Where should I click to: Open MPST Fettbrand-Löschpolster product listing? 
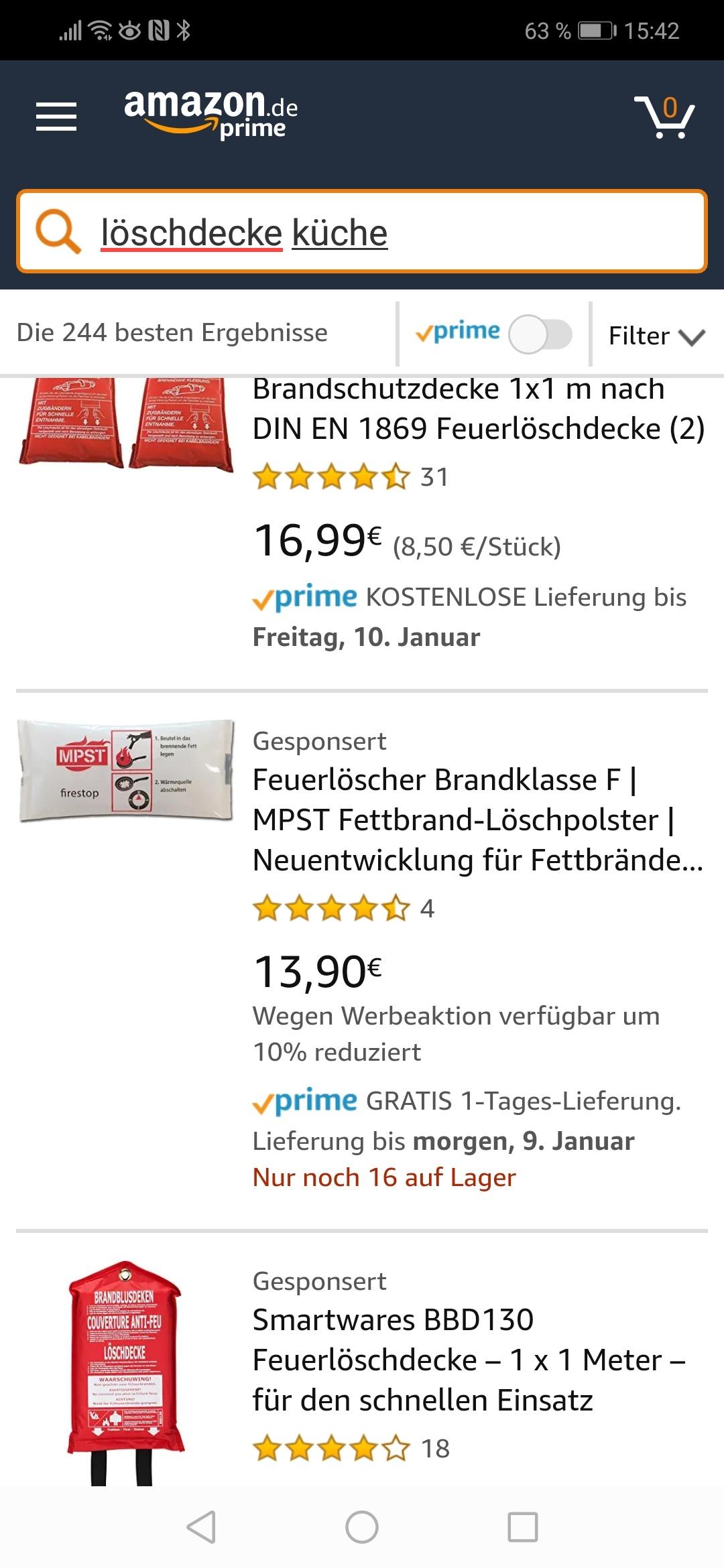(477, 820)
